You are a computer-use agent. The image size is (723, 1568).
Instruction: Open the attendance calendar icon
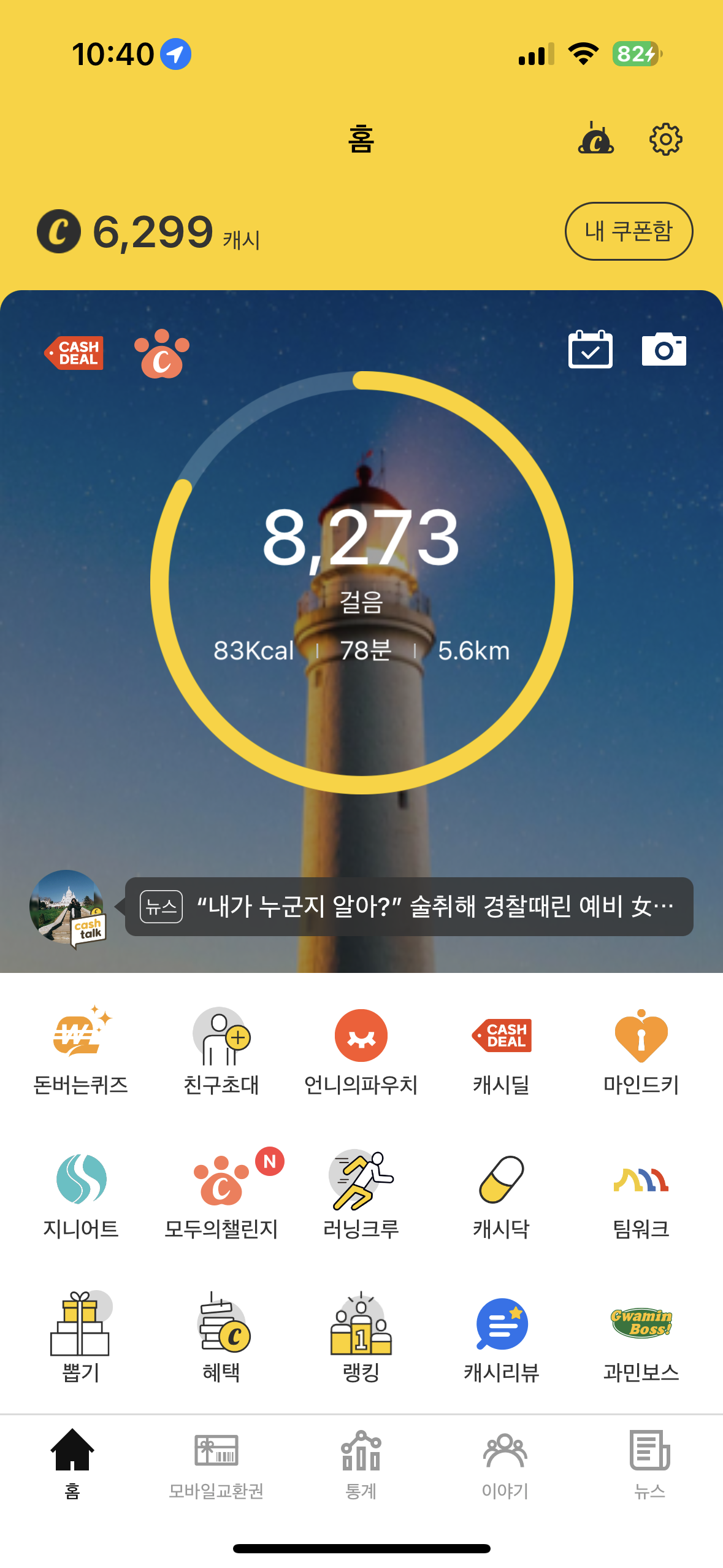point(590,350)
